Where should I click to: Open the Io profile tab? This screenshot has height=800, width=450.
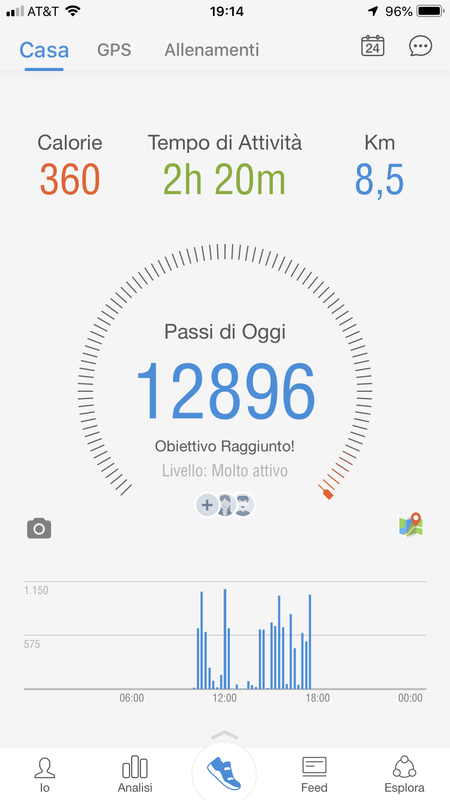(x=45, y=774)
